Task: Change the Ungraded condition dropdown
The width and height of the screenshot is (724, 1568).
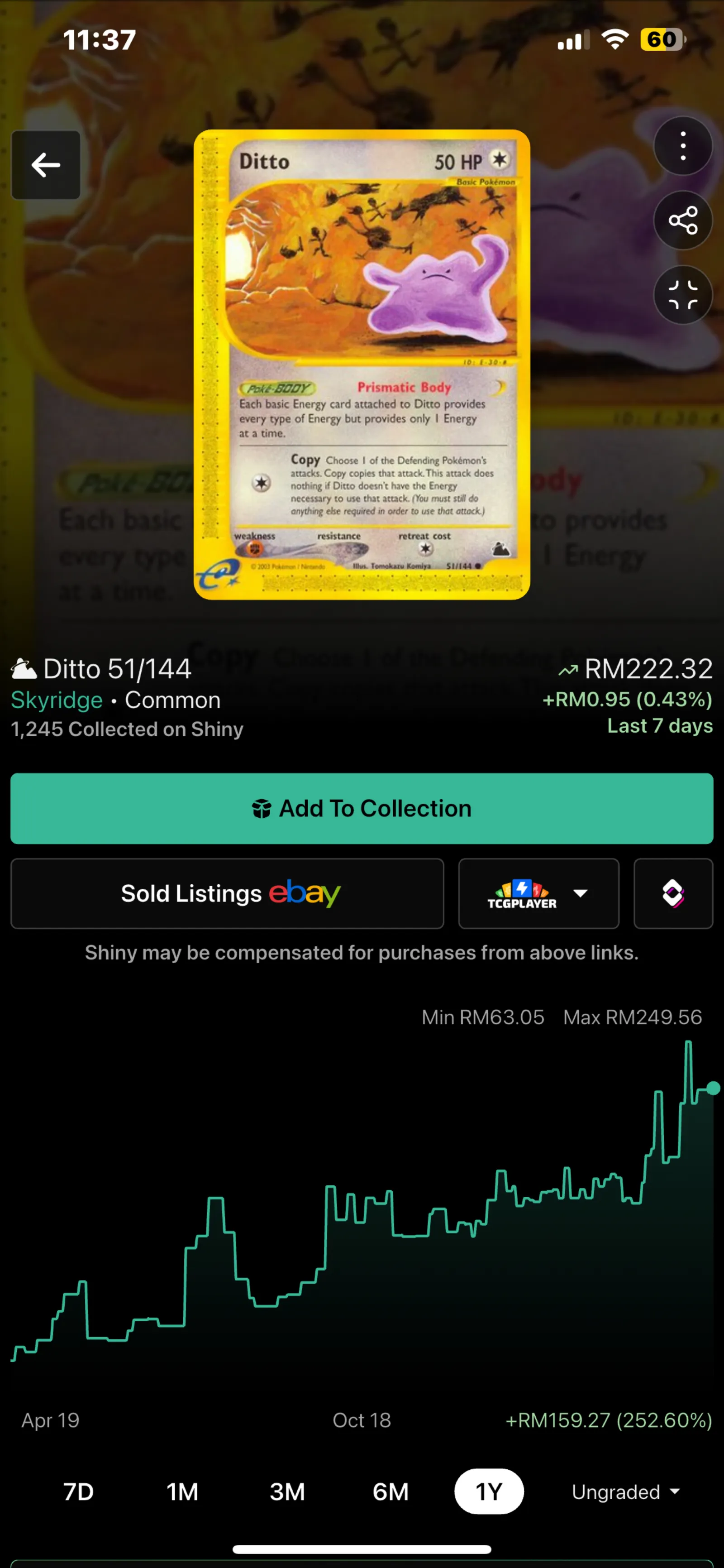Action: pos(625,1492)
